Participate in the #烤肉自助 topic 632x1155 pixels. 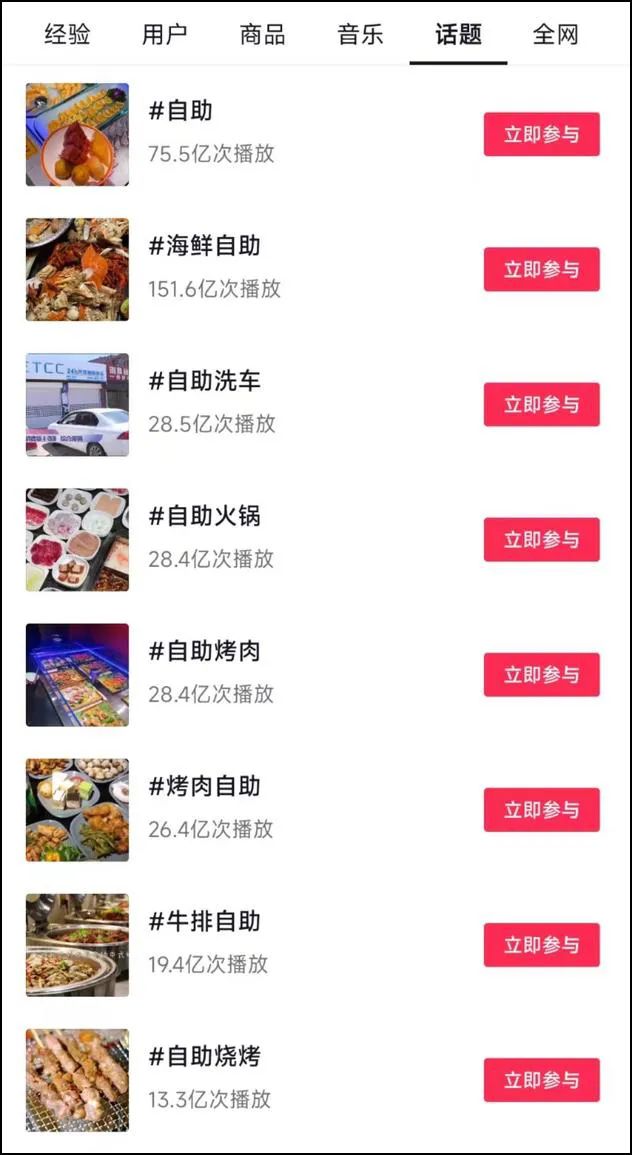click(x=541, y=809)
